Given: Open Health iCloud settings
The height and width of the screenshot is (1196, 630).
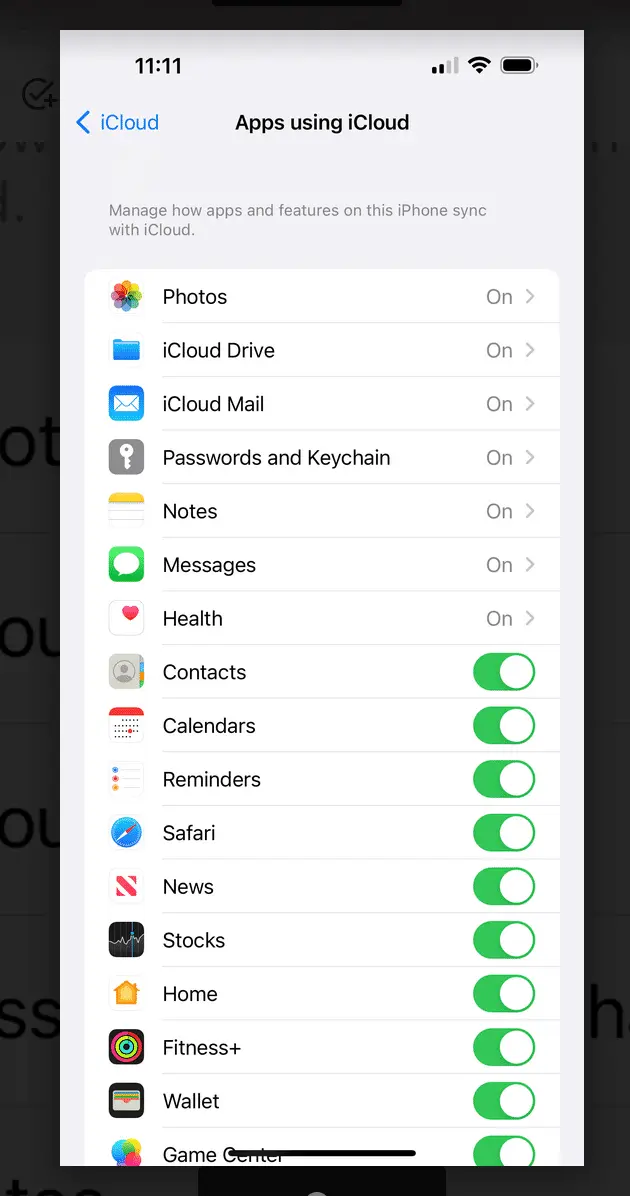Looking at the screenshot, I should 322,619.
